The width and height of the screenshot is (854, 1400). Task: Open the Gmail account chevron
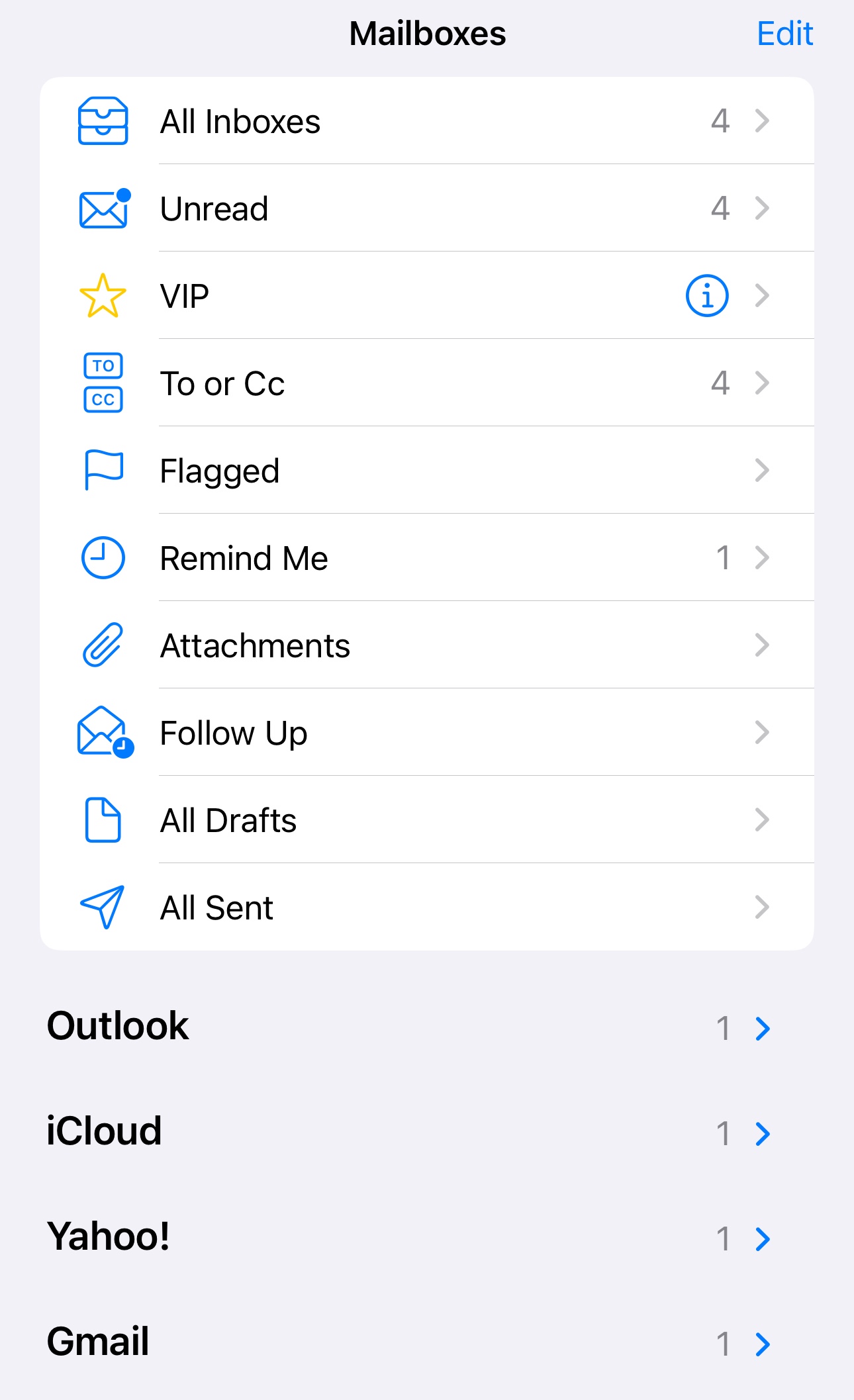(x=763, y=1343)
